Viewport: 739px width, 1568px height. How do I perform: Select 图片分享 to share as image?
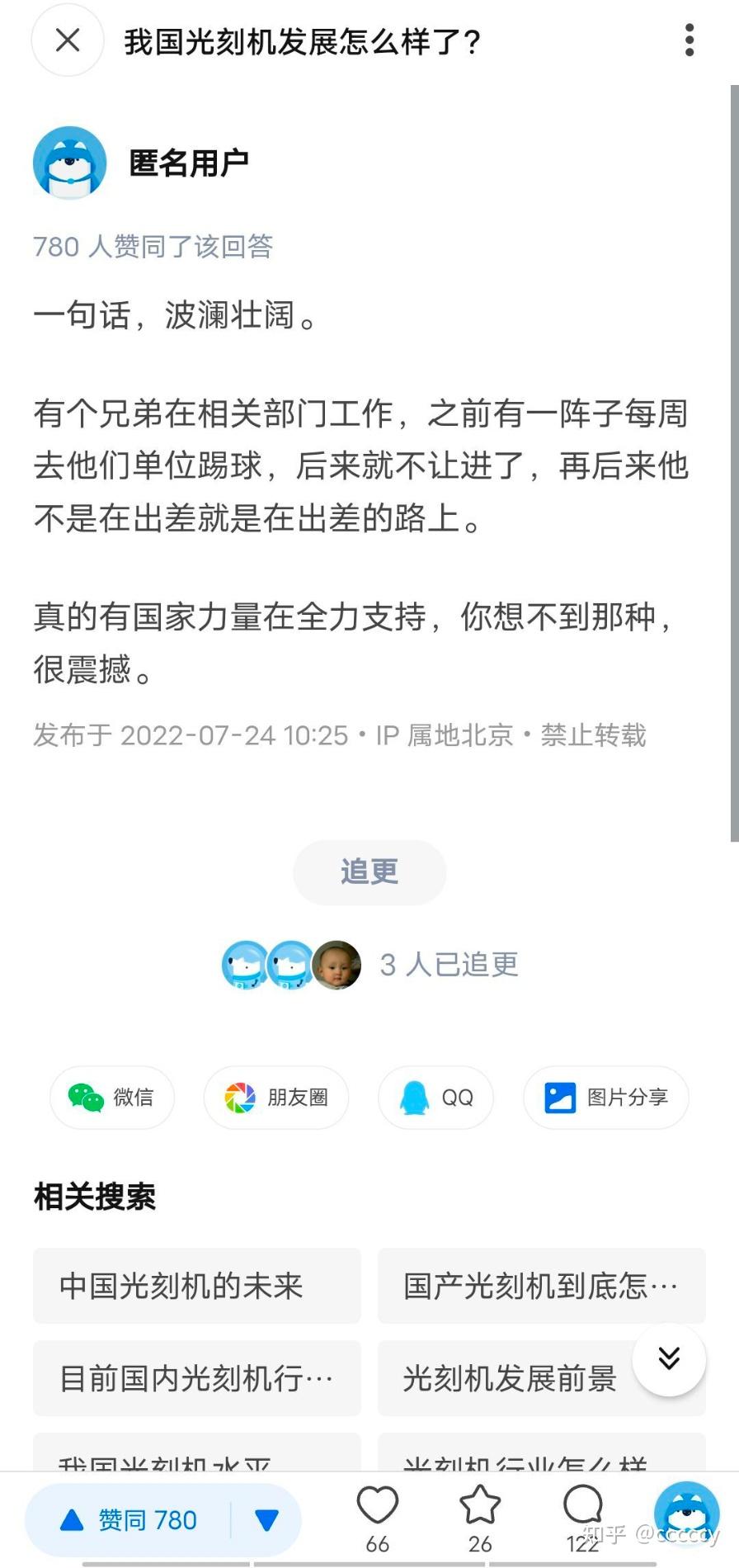click(x=606, y=1098)
